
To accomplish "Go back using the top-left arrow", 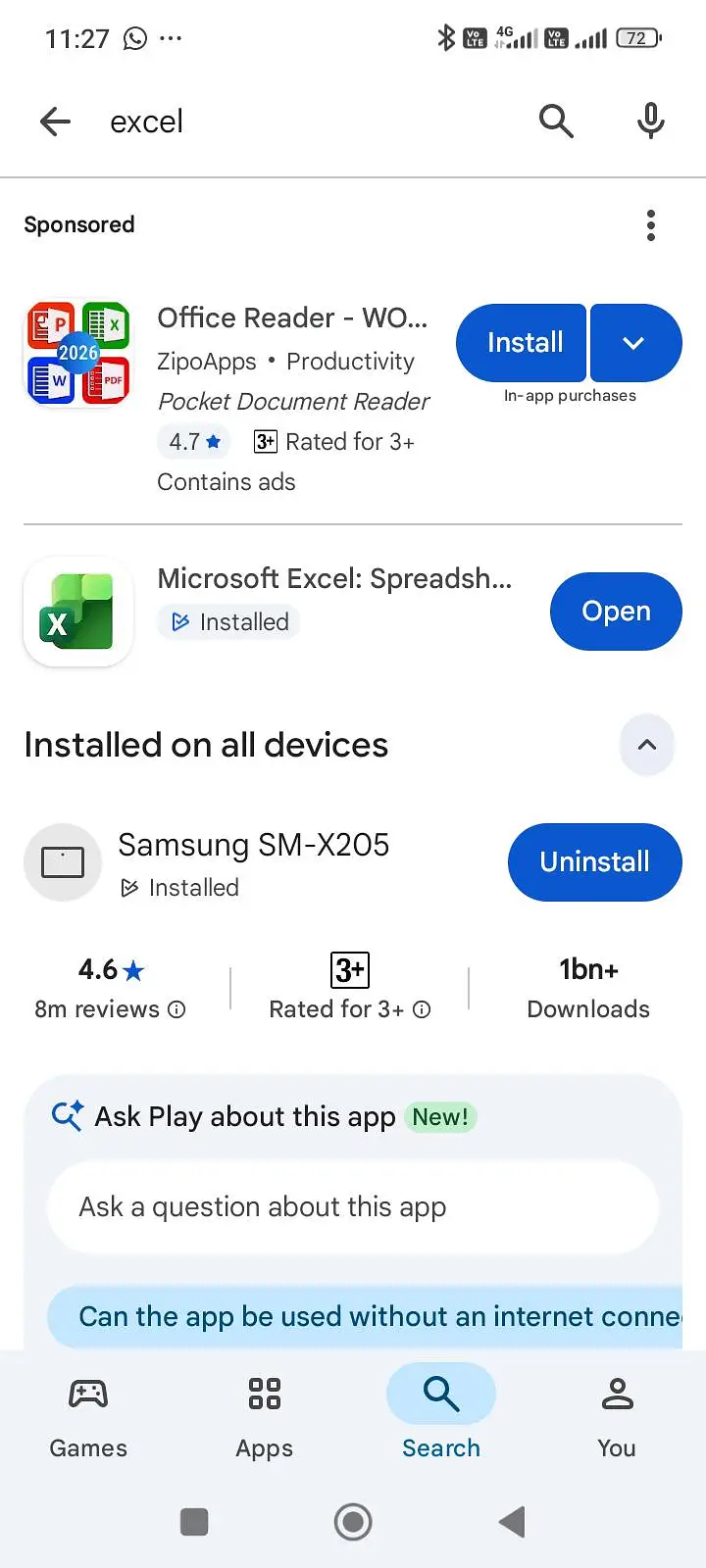I will point(56,122).
